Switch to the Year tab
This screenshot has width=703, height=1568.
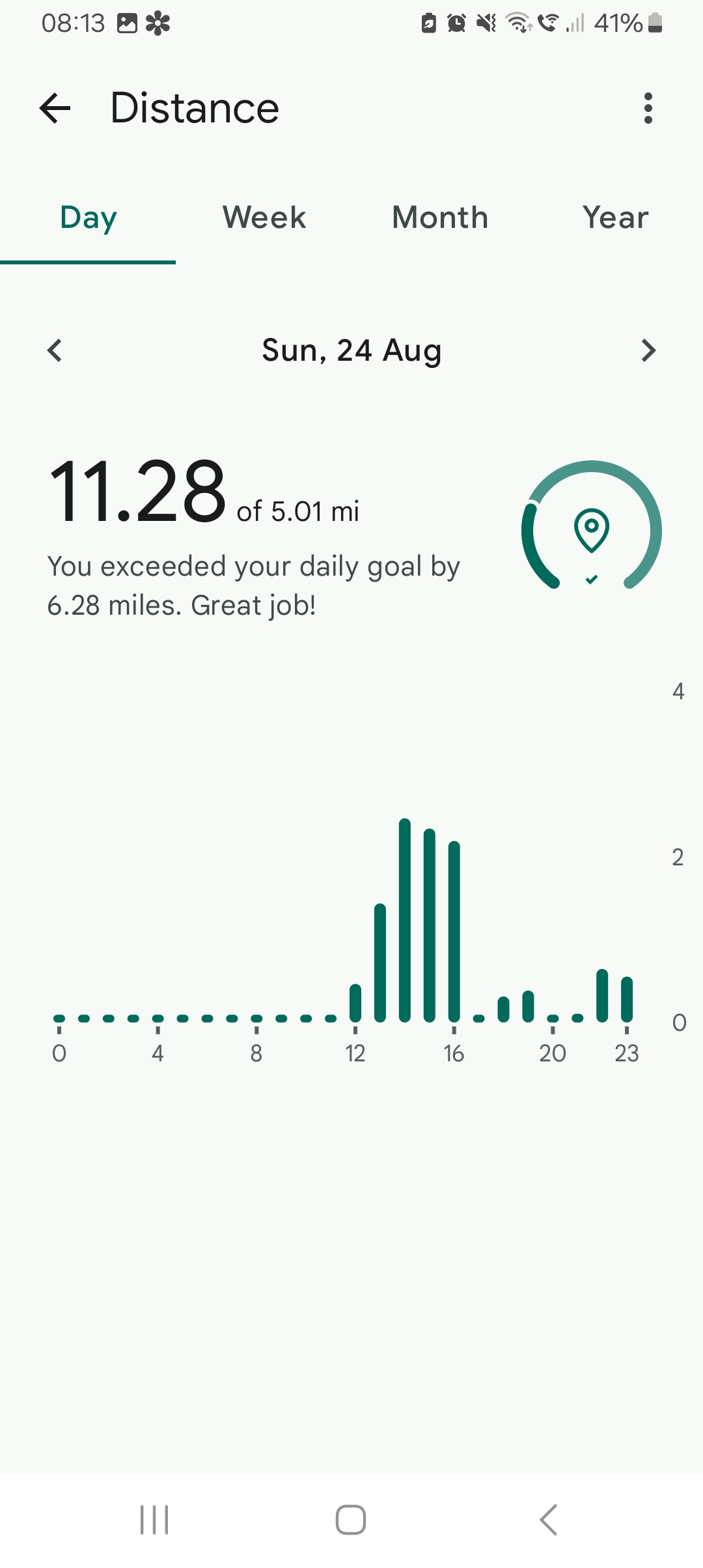615,217
